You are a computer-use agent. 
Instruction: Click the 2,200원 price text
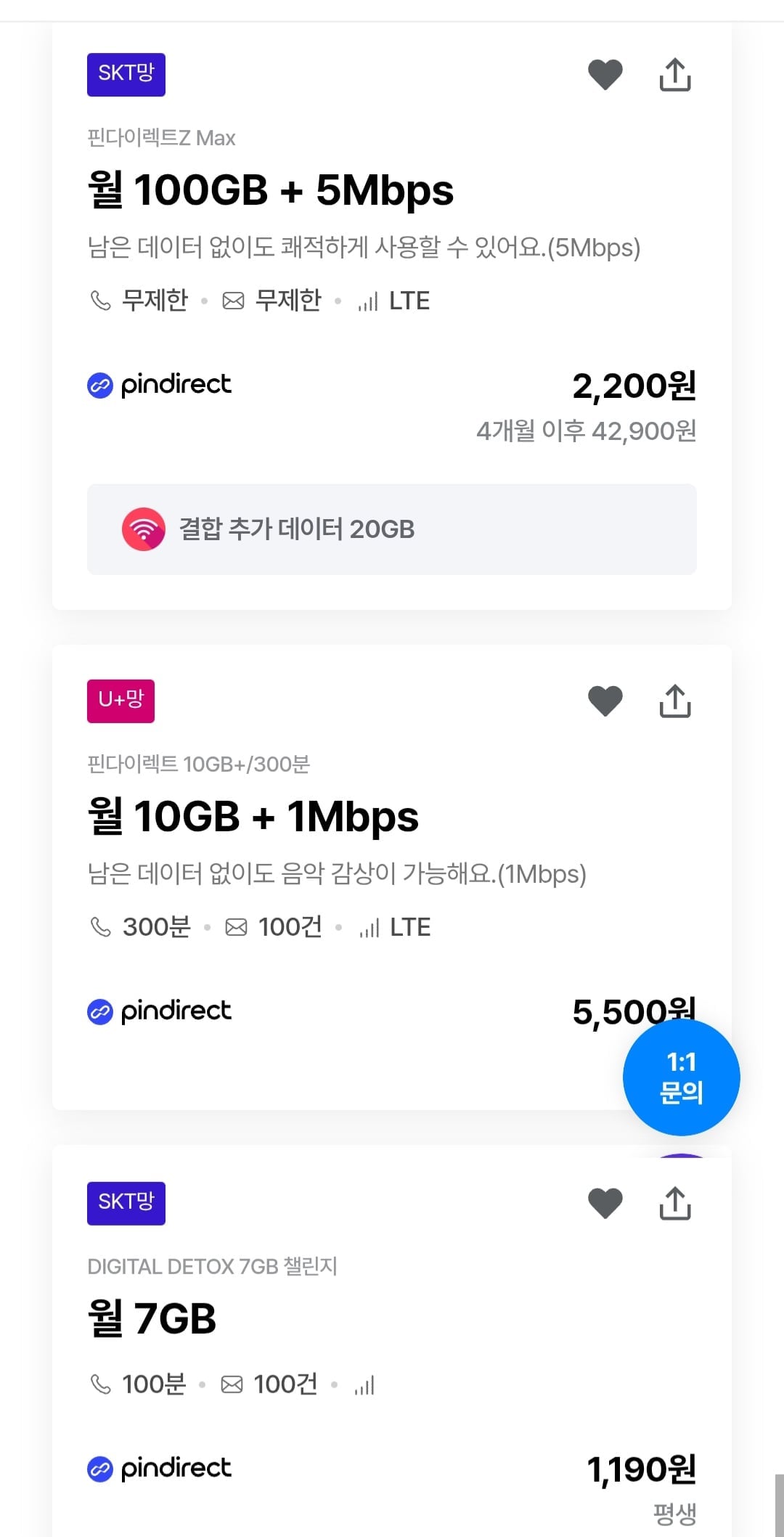(x=635, y=387)
